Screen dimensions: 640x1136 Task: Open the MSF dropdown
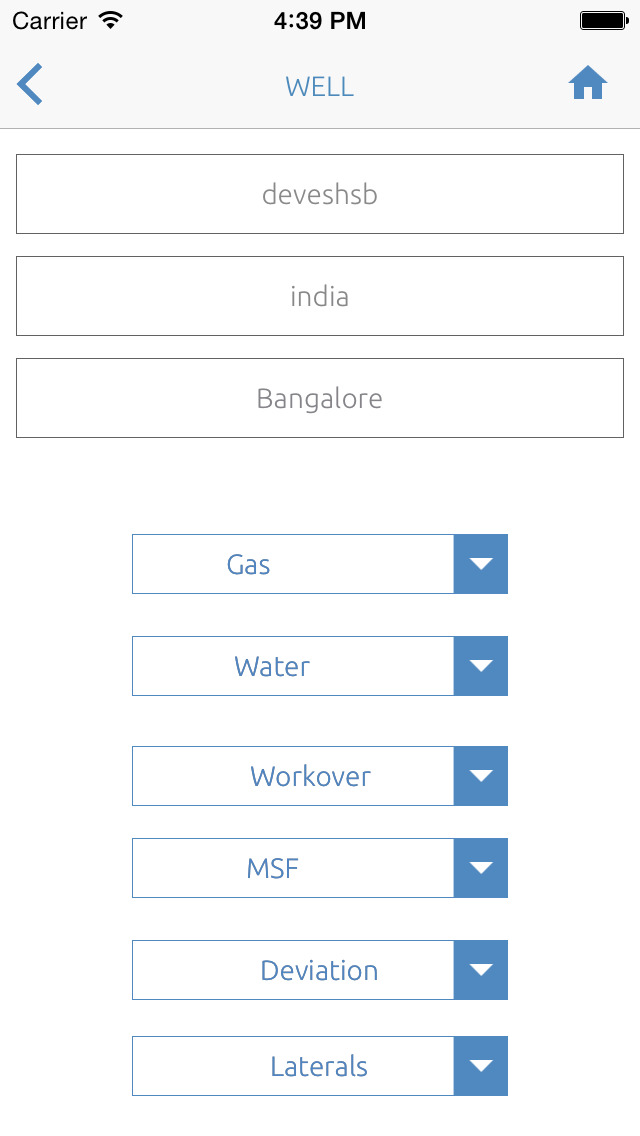coord(481,868)
